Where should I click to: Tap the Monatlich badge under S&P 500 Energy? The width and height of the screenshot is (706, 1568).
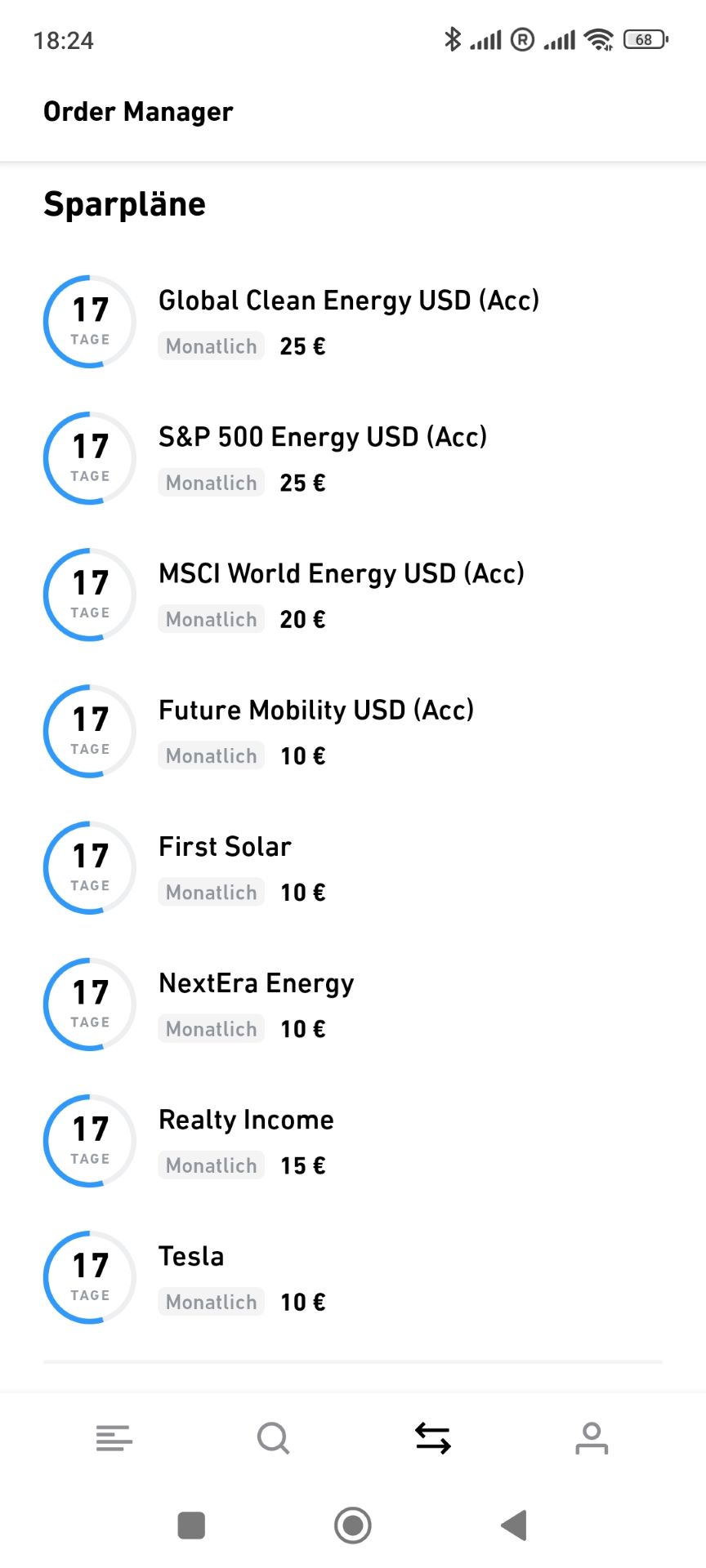[x=210, y=483]
